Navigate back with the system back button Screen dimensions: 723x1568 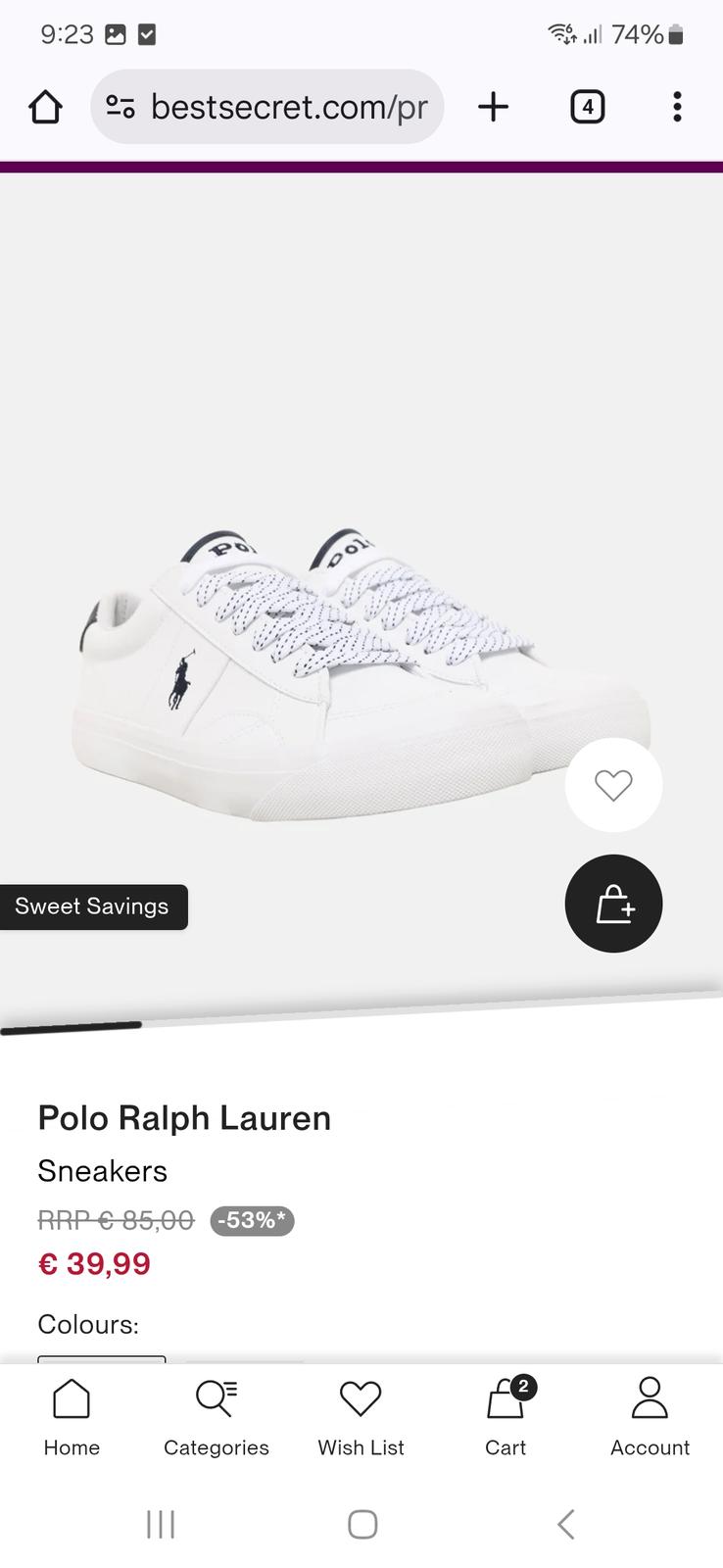point(565,1524)
